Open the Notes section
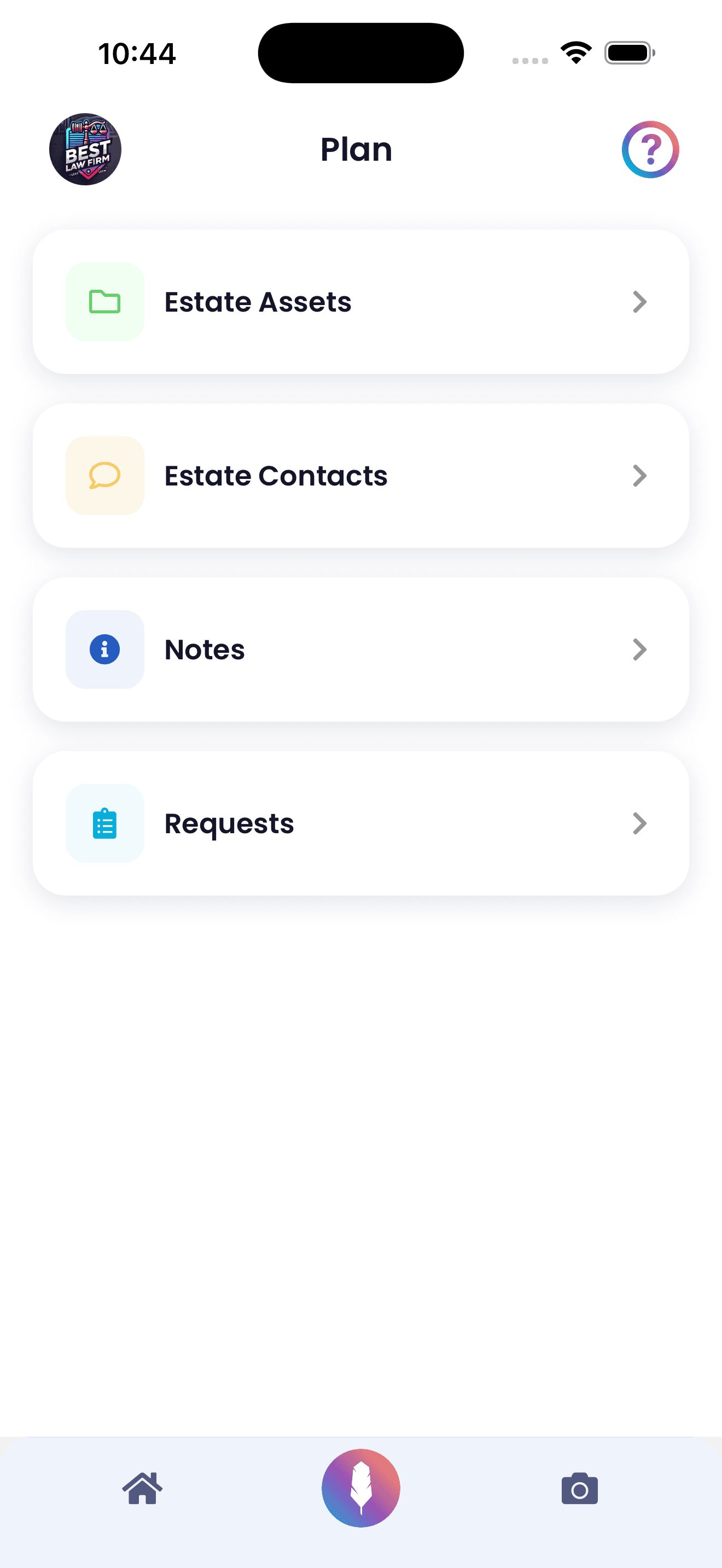The width and height of the screenshot is (722, 1568). [360, 650]
